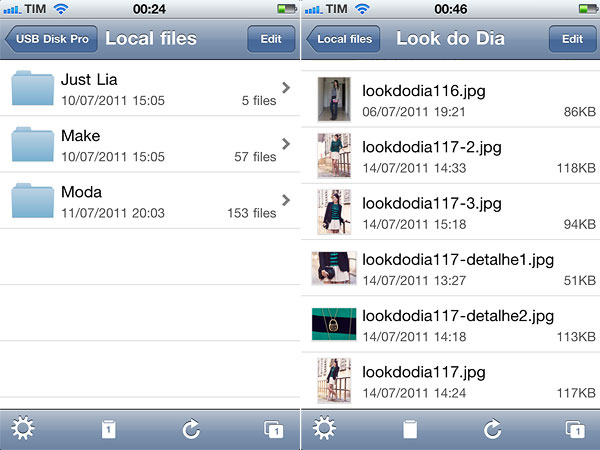Open lookdodia117-2.jpg
This screenshot has width=600, height=450.
[450, 156]
